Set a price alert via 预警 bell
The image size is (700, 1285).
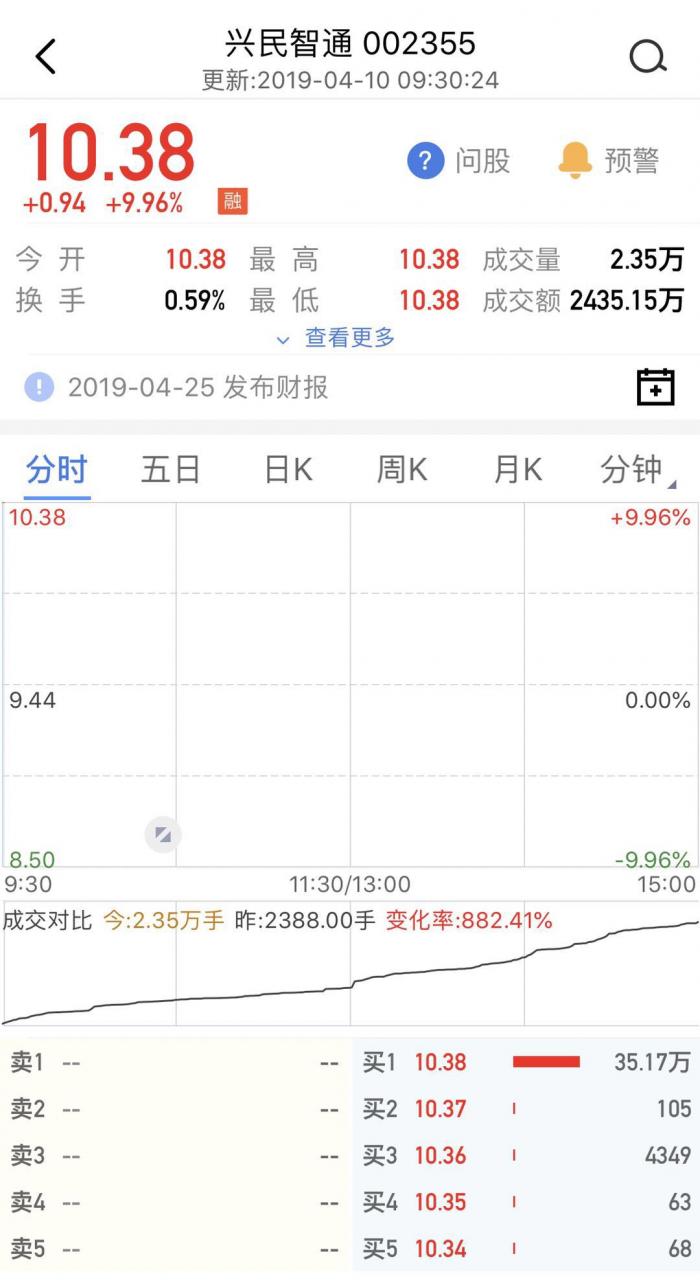(x=609, y=161)
